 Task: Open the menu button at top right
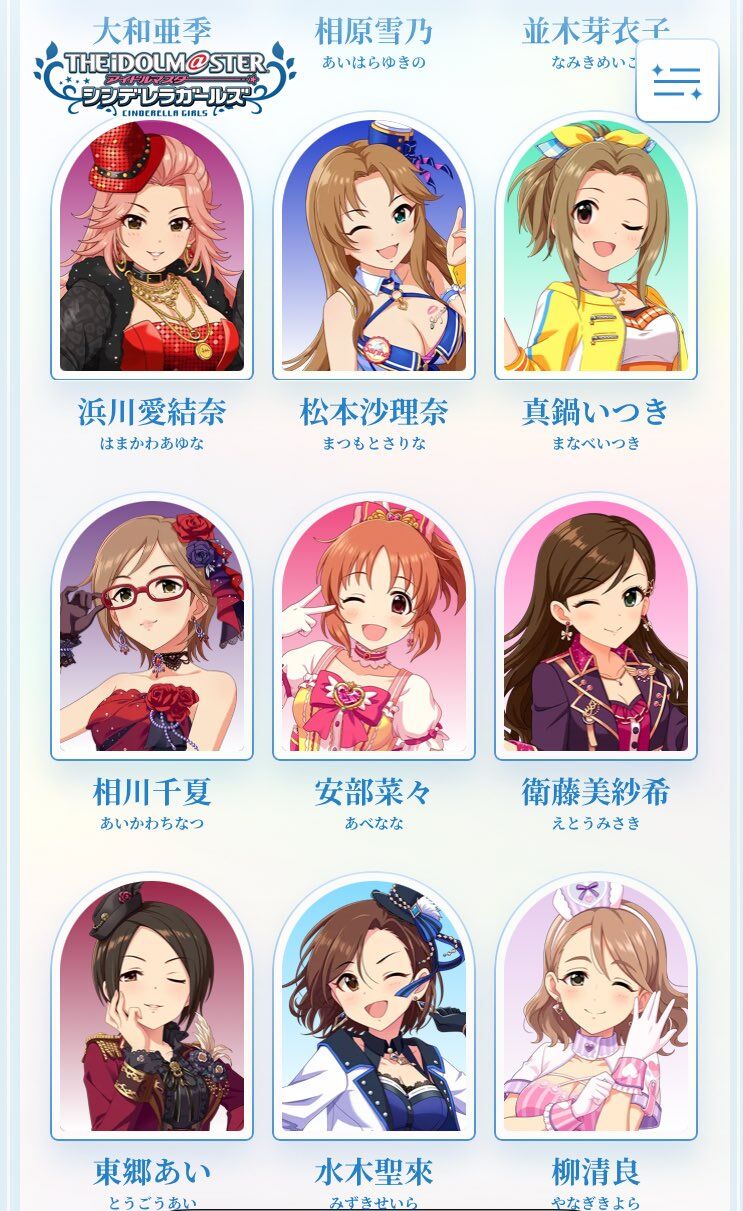click(x=677, y=81)
